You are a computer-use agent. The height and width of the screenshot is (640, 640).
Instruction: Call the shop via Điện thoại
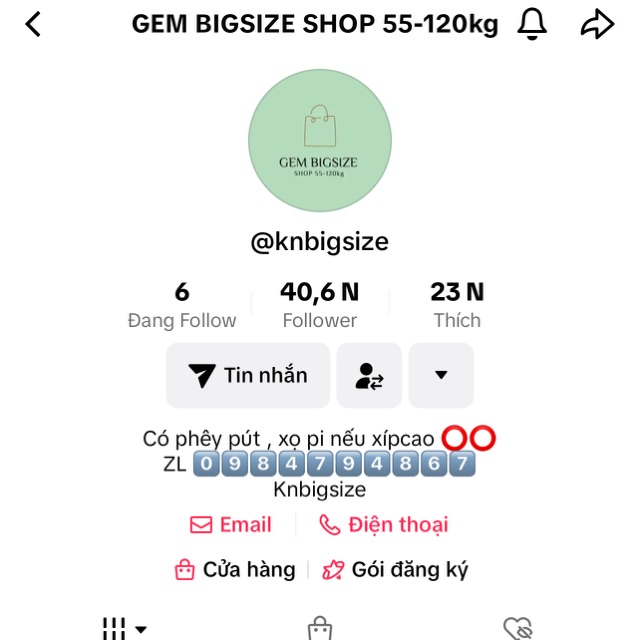(x=384, y=525)
